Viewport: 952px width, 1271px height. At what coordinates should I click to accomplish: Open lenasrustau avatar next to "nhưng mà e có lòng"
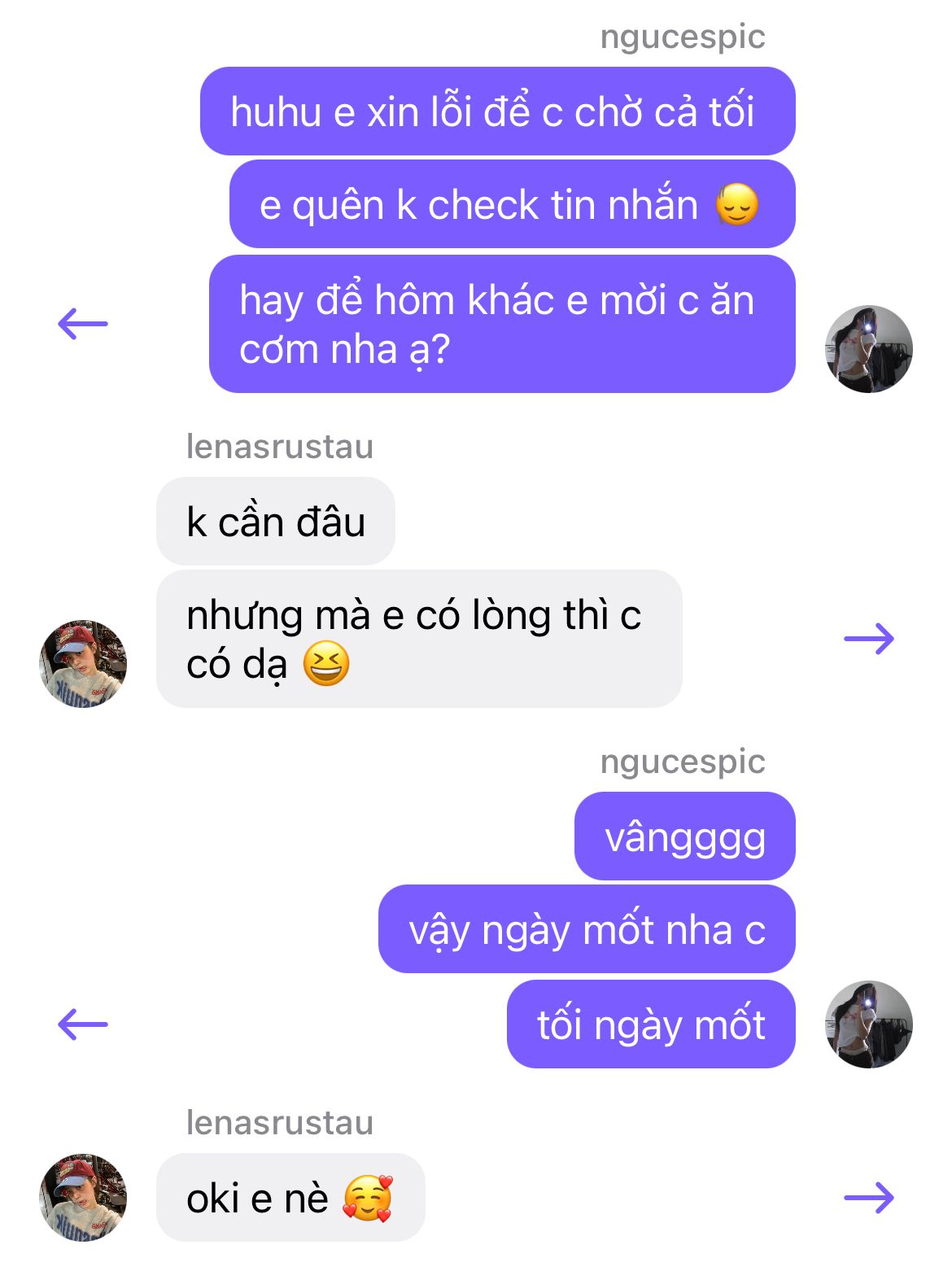pyautogui.click(x=83, y=663)
